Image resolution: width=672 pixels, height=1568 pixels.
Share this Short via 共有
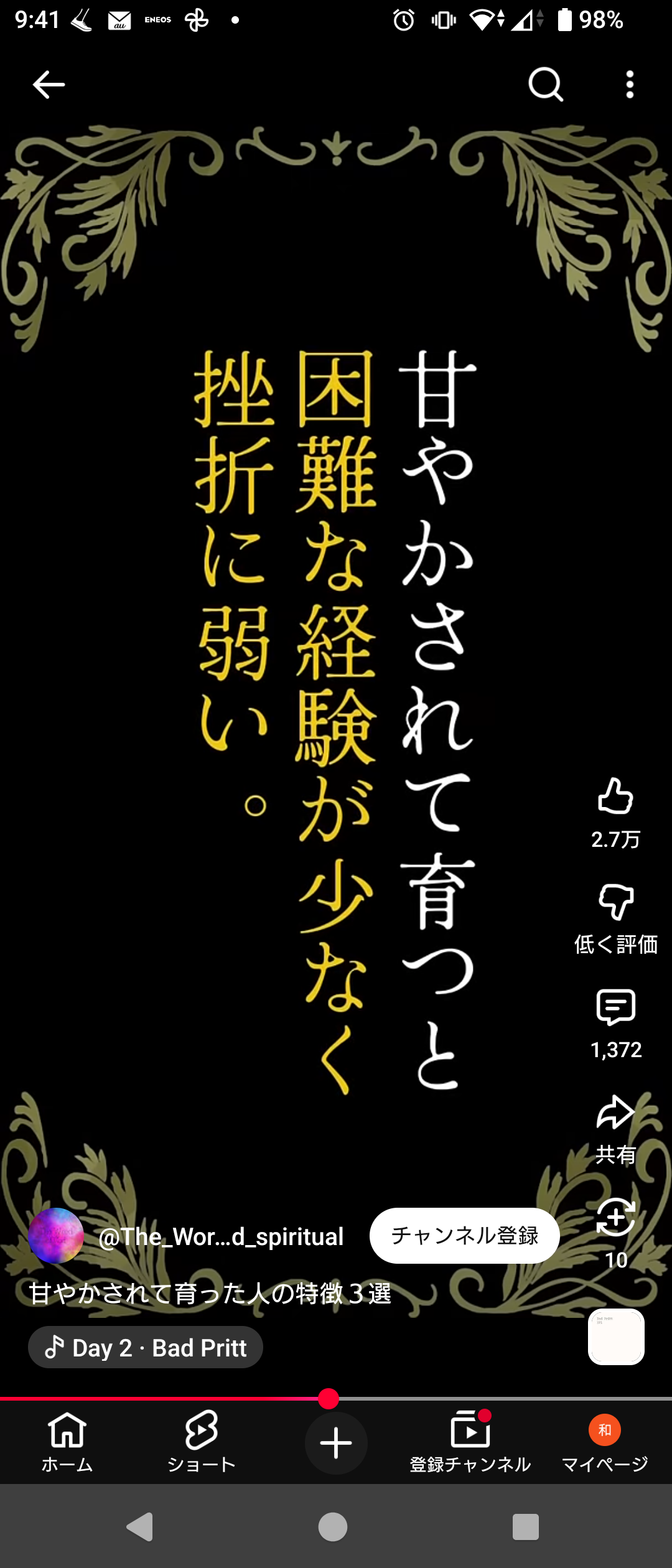pos(615,1113)
